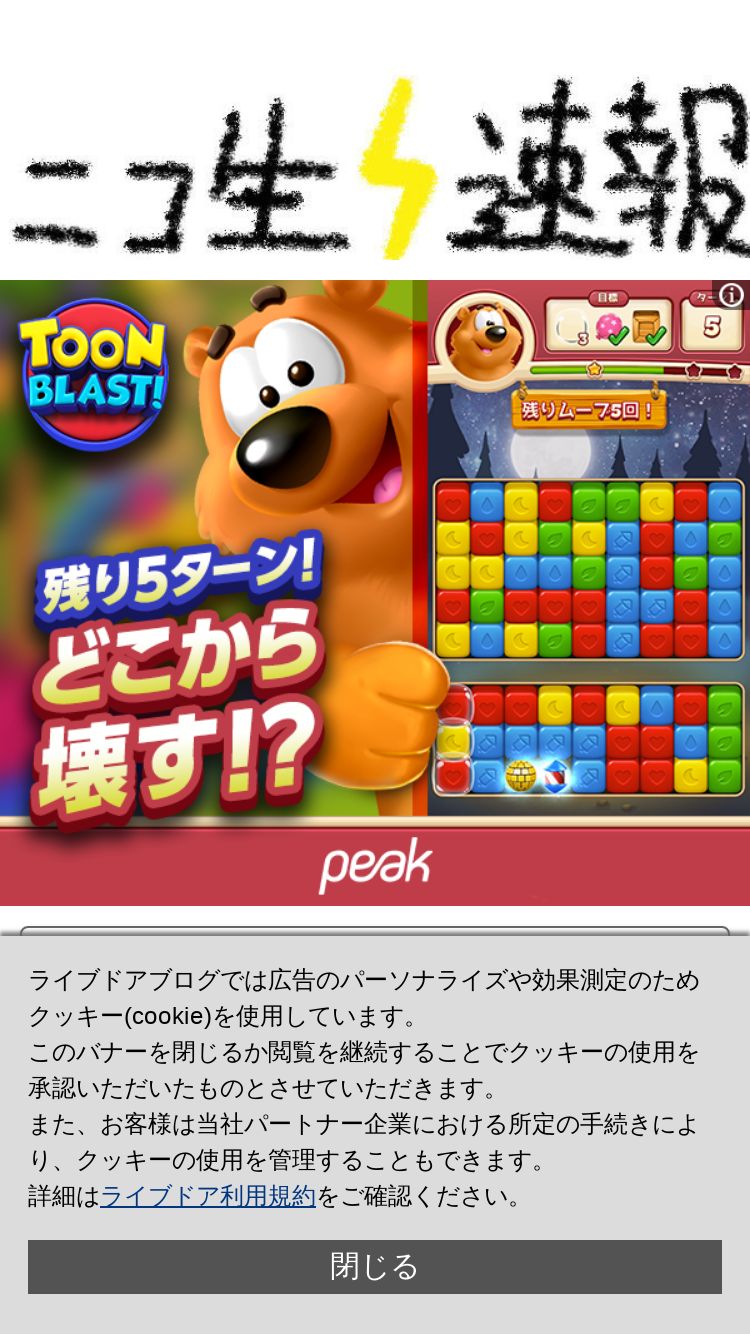This screenshot has height=1334, width=750.
Task: Tap the ad info icon
Action: point(731,295)
